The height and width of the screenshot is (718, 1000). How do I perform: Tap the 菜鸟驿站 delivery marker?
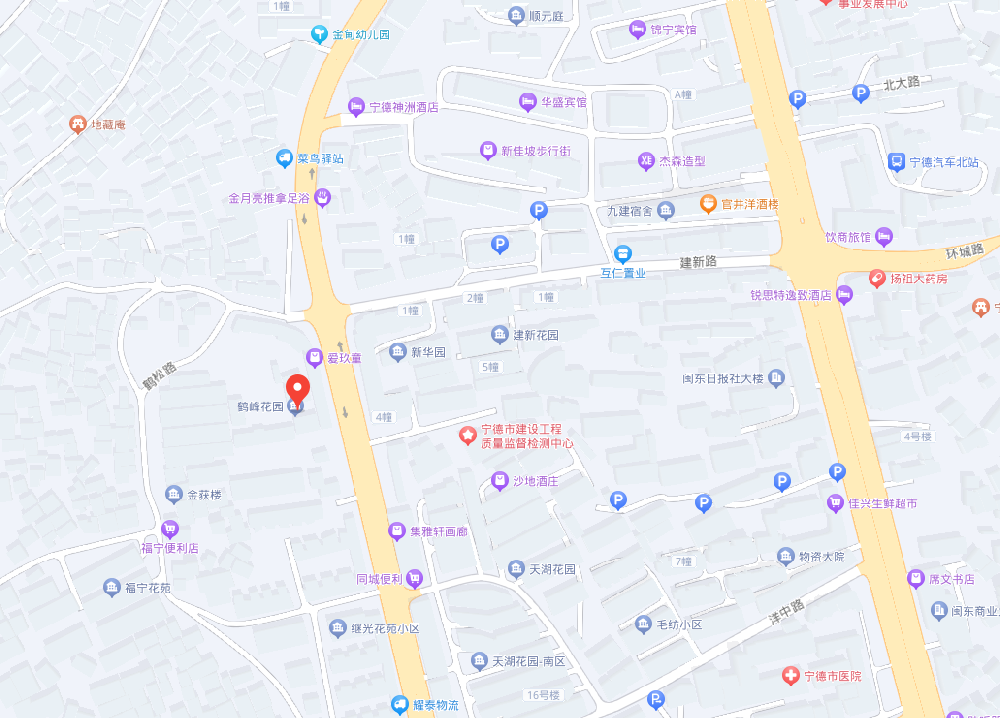tap(285, 158)
